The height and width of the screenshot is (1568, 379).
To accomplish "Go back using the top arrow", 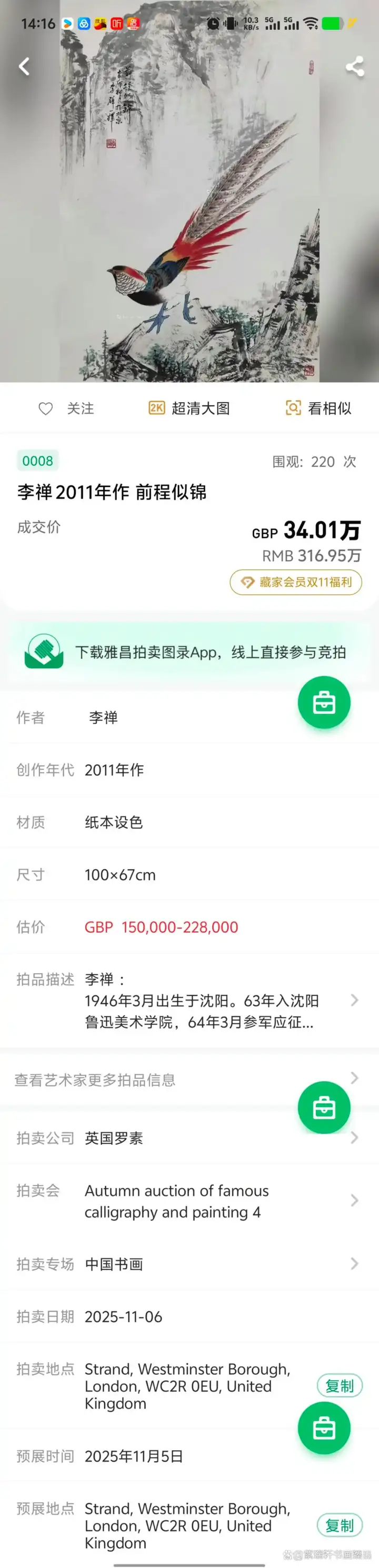I will coord(24,66).
